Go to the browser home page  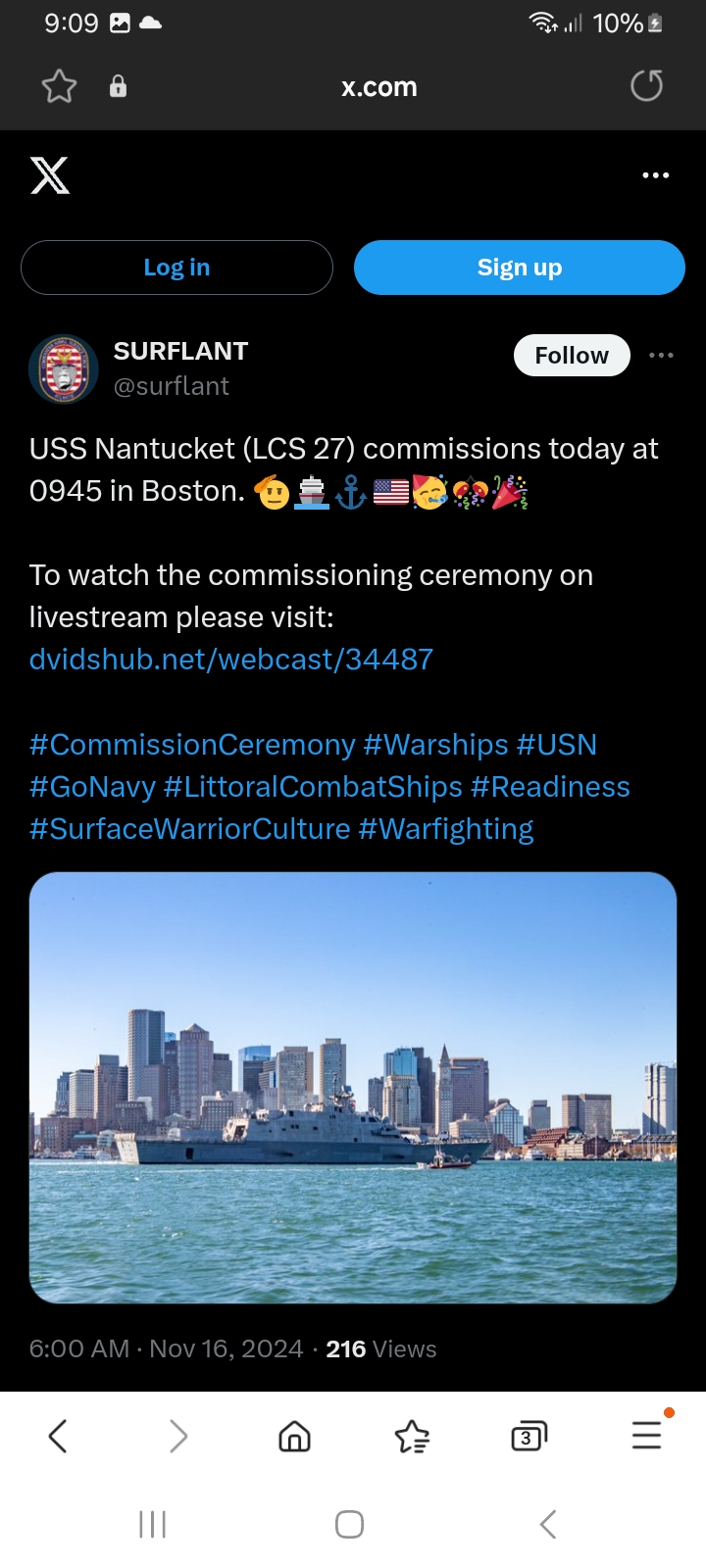(294, 1437)
